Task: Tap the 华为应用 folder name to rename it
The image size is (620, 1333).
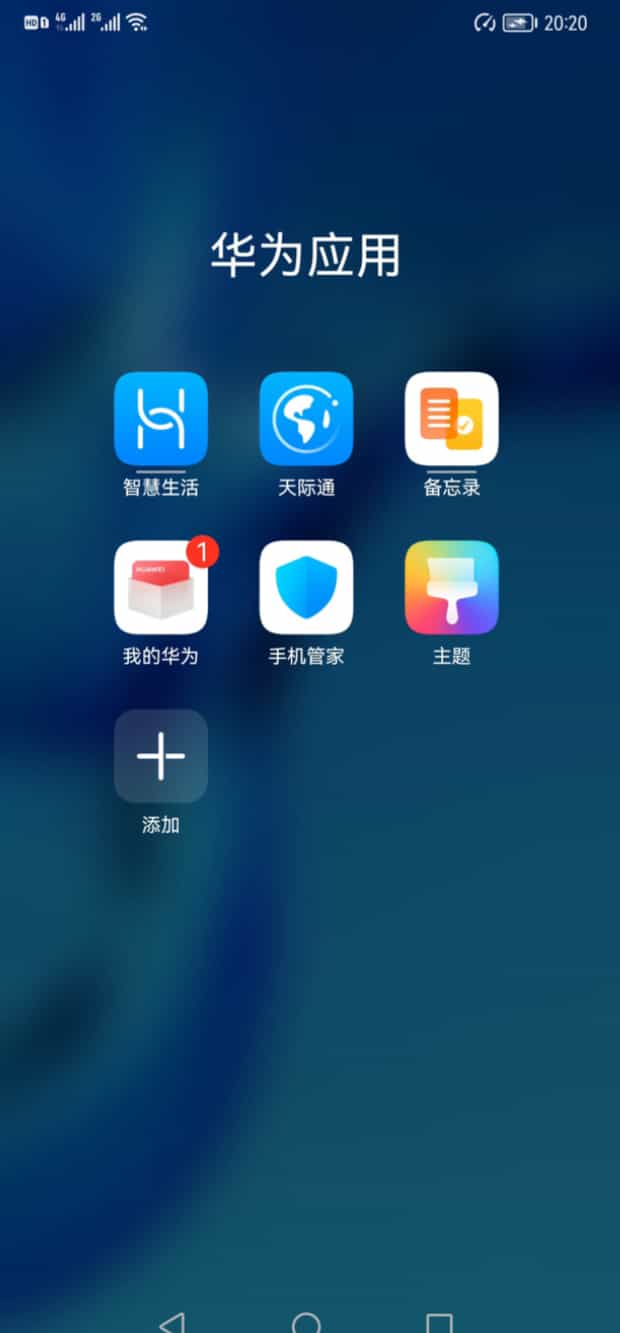Action: click(306, 255)
